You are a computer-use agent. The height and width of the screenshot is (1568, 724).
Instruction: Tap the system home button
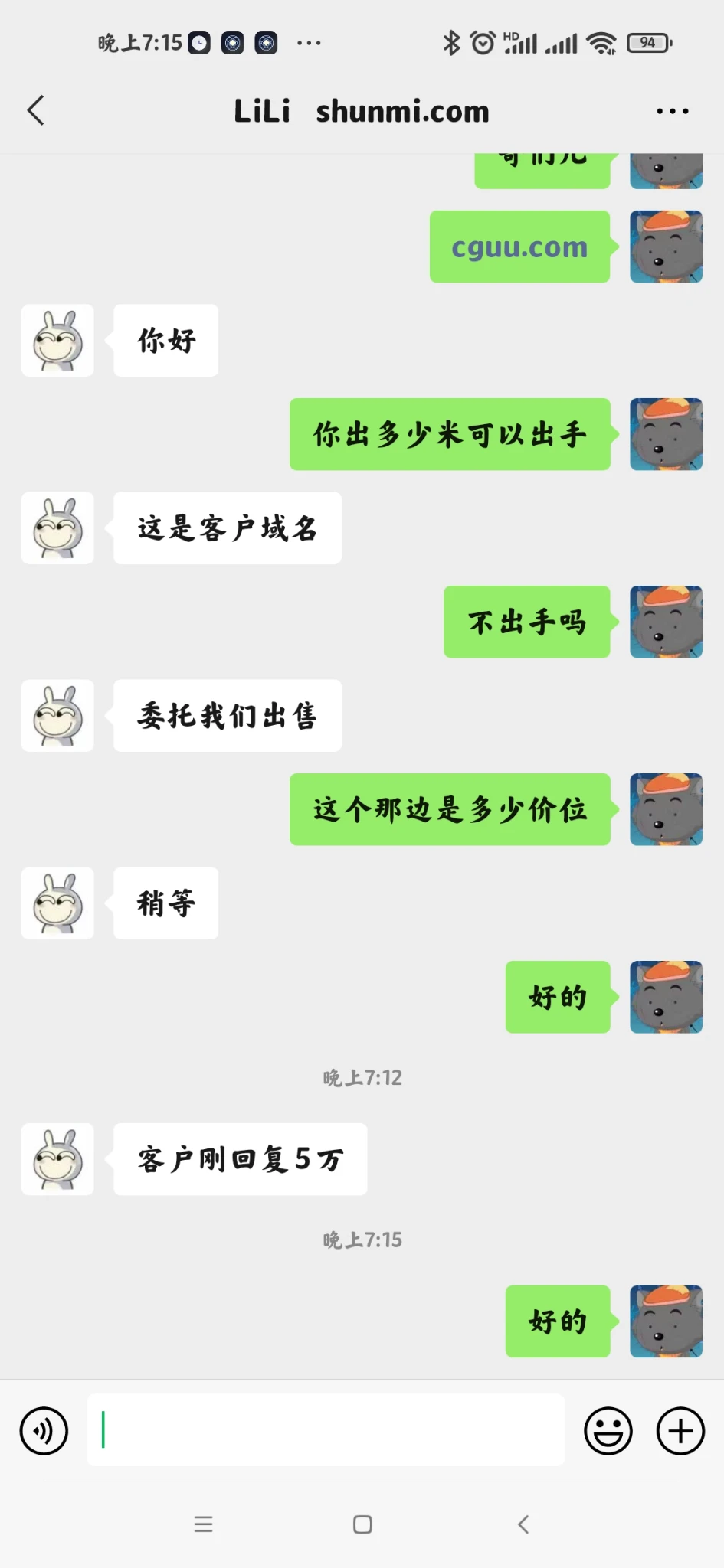(362, 1524)
